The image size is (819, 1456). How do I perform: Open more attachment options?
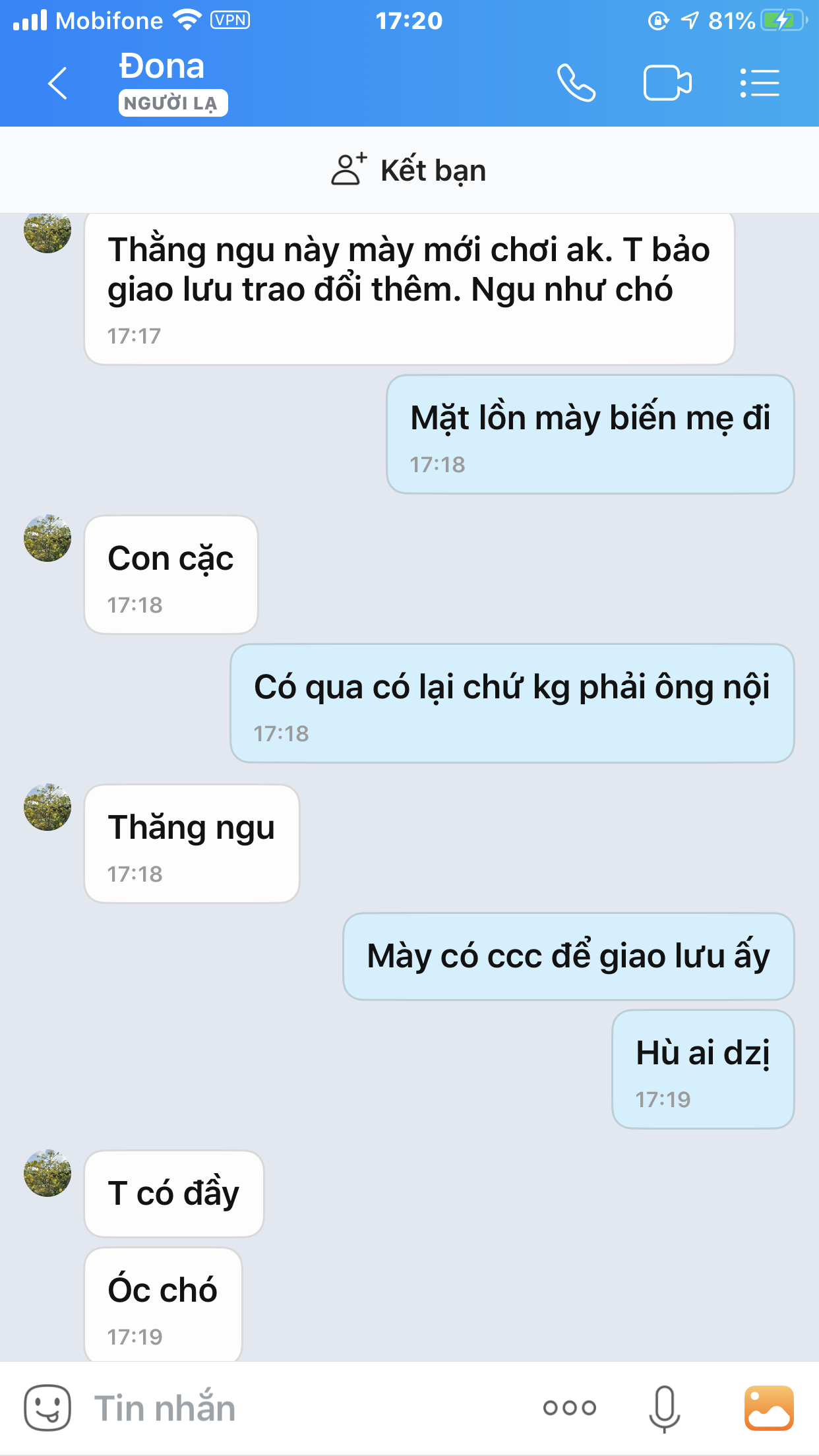[x=570, y=1408]
